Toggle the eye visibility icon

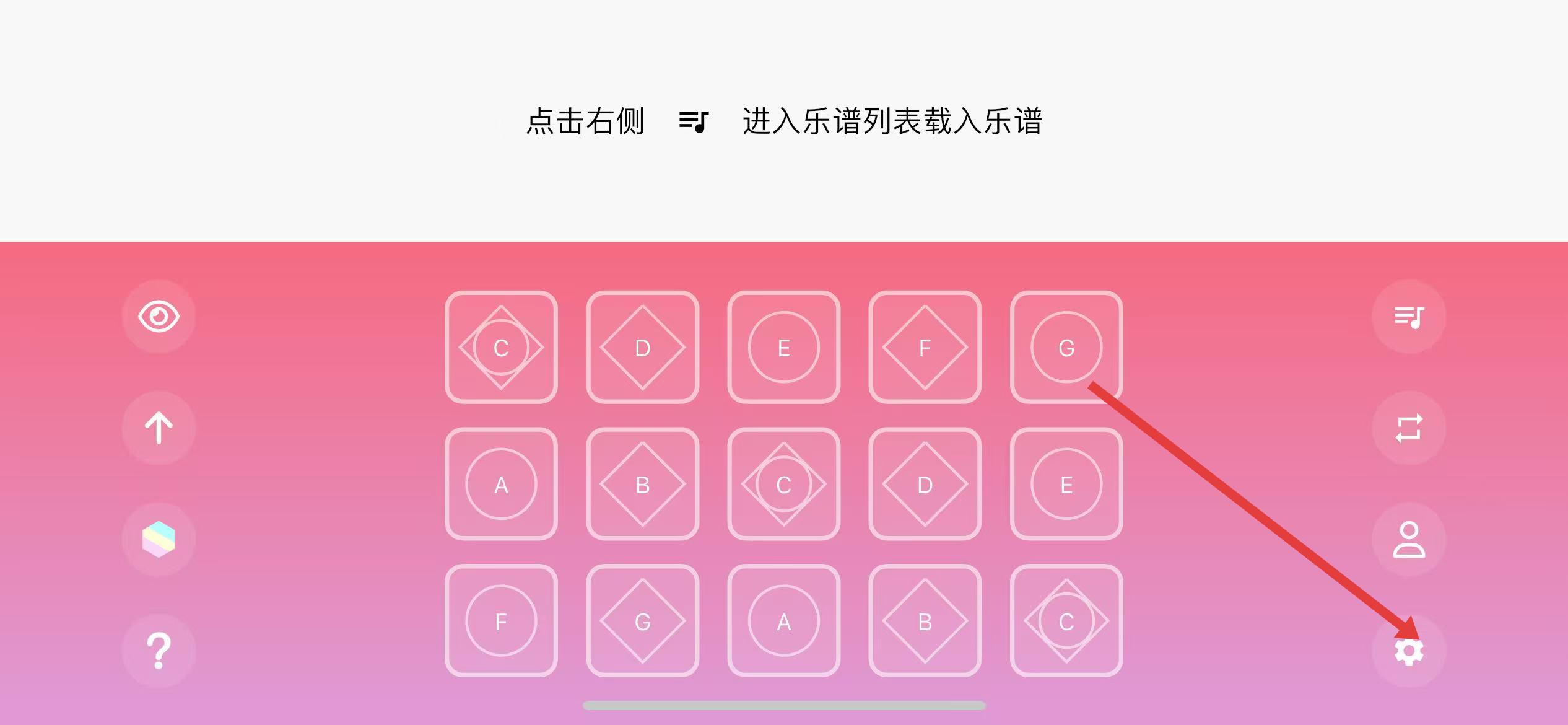click(159, 317)
